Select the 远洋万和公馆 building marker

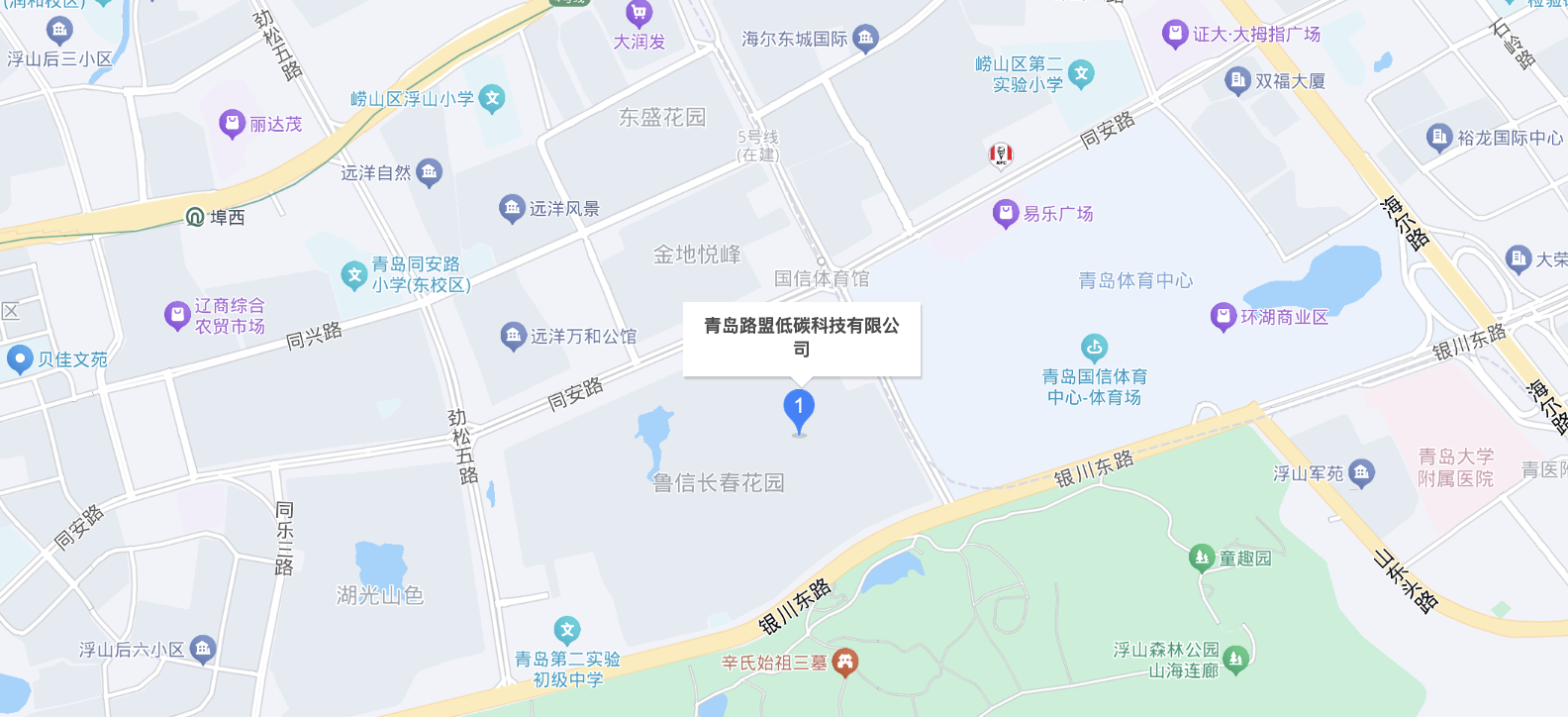pyautogui.click(x=513, y=336)
